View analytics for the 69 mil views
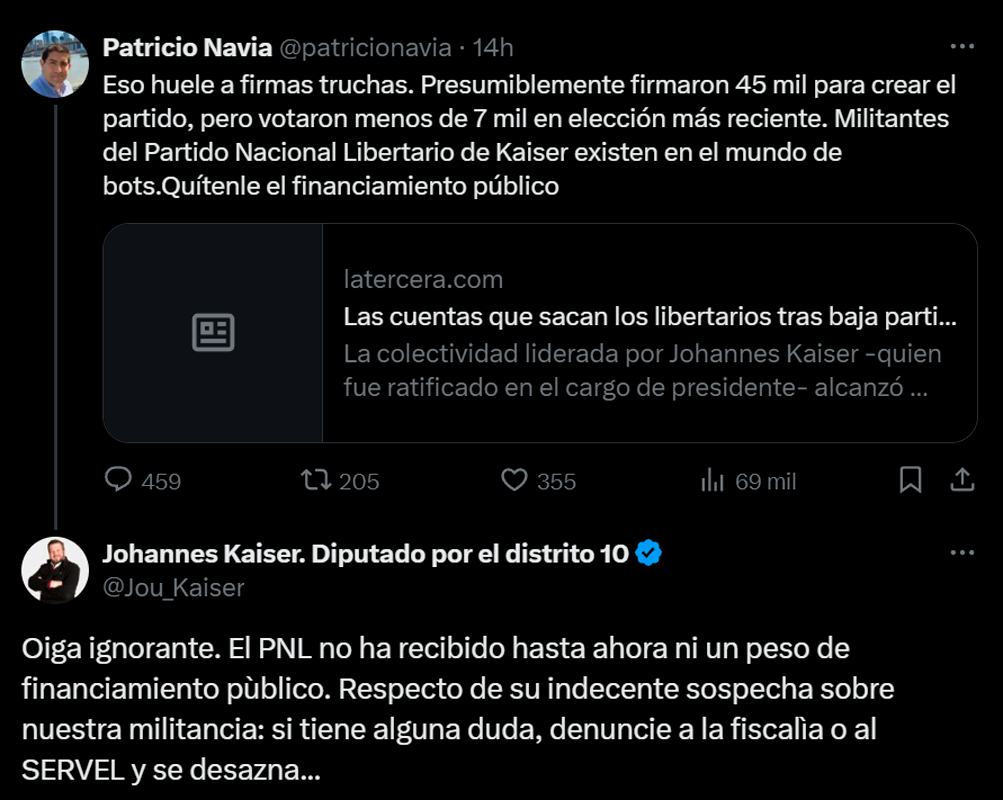 (713, 481)
